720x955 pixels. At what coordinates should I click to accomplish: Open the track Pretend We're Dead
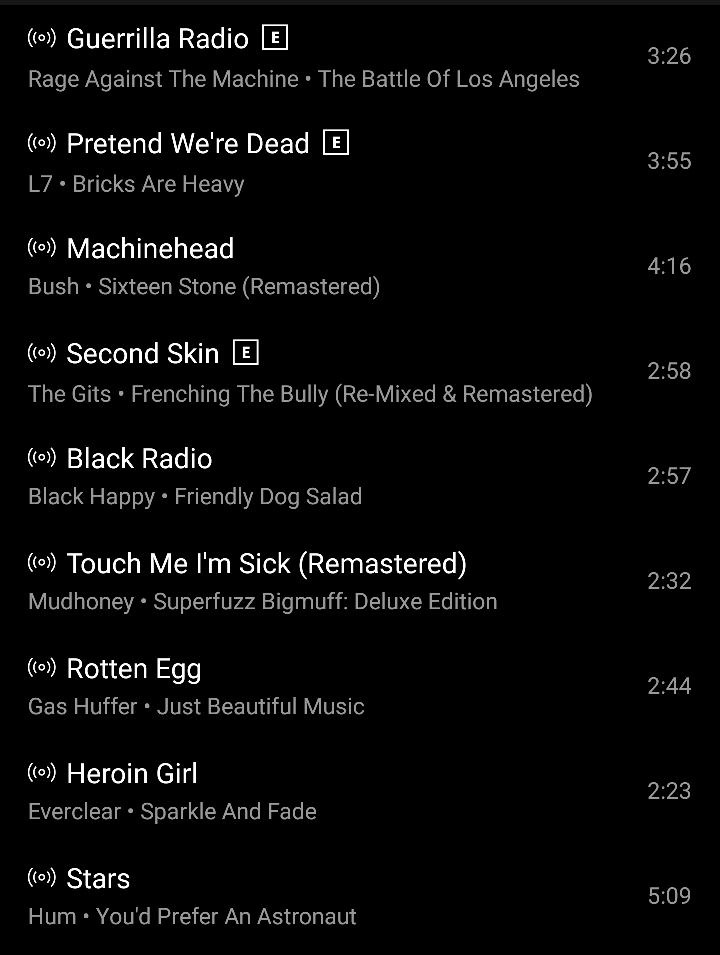click(x=187, y=144)
